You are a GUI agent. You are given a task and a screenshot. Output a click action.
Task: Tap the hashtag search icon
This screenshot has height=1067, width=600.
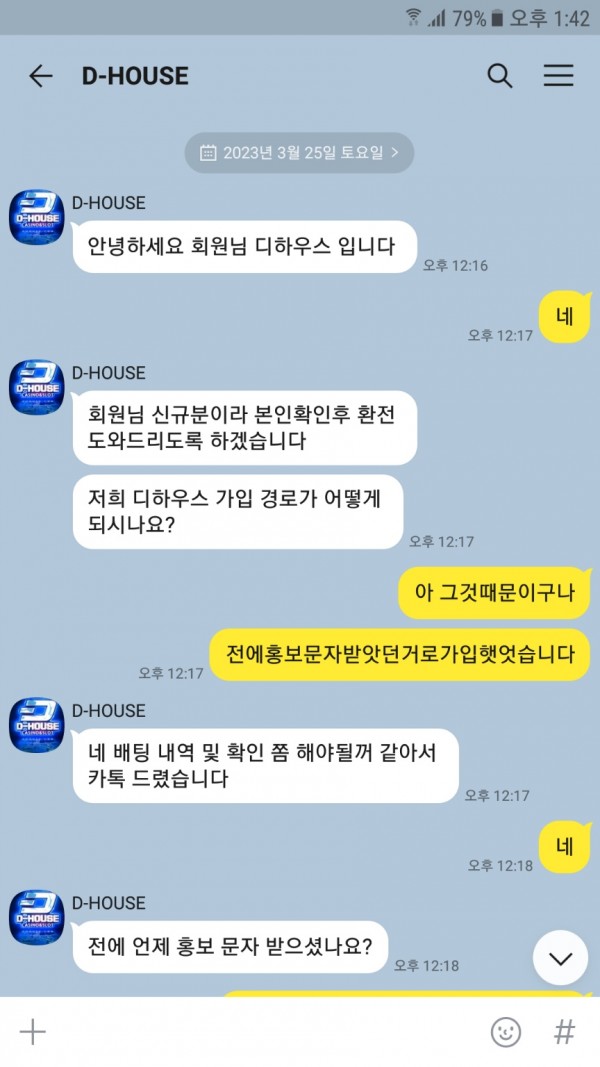tap(565, 1032)
